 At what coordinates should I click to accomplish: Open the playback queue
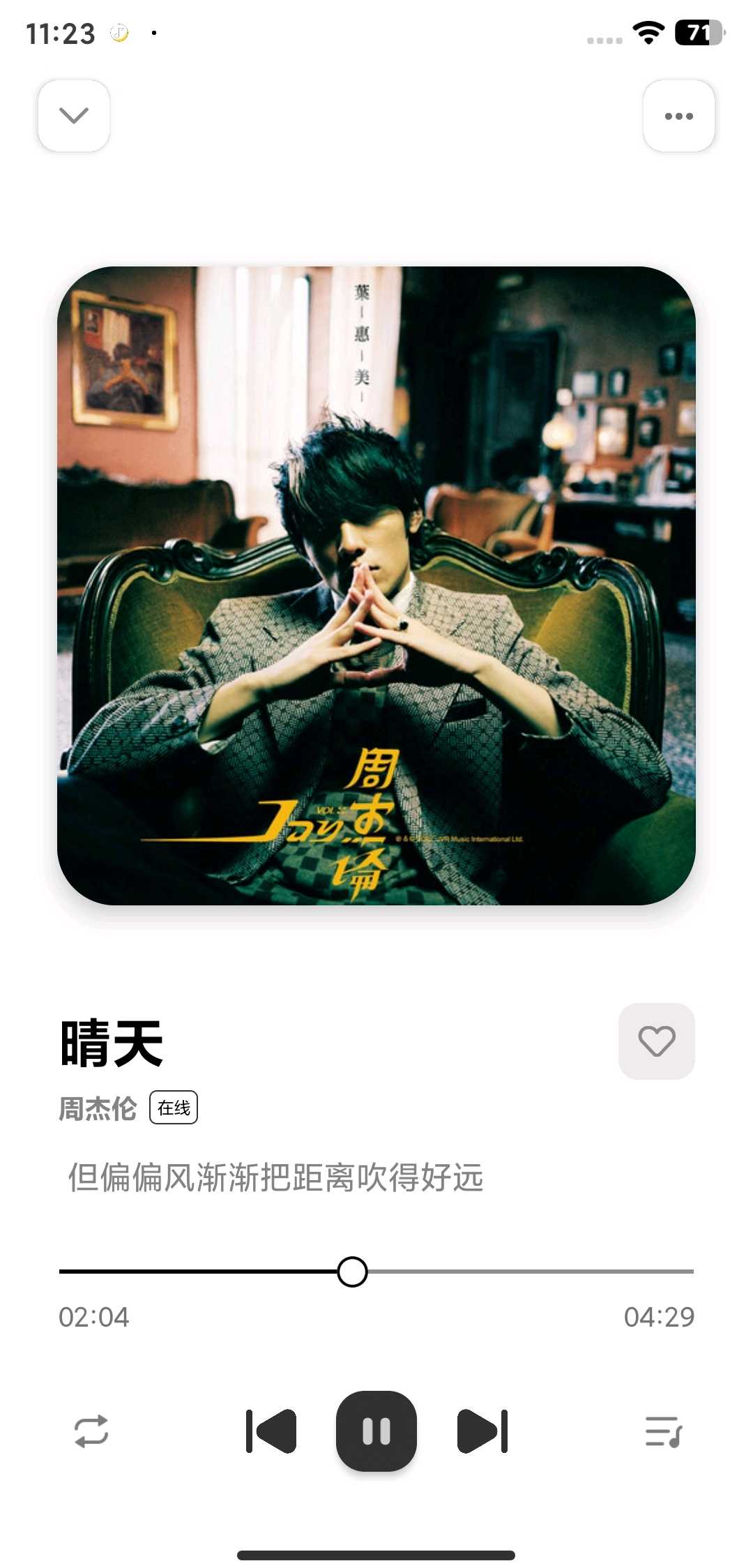pyautogui.click(x=663, y=1431)
